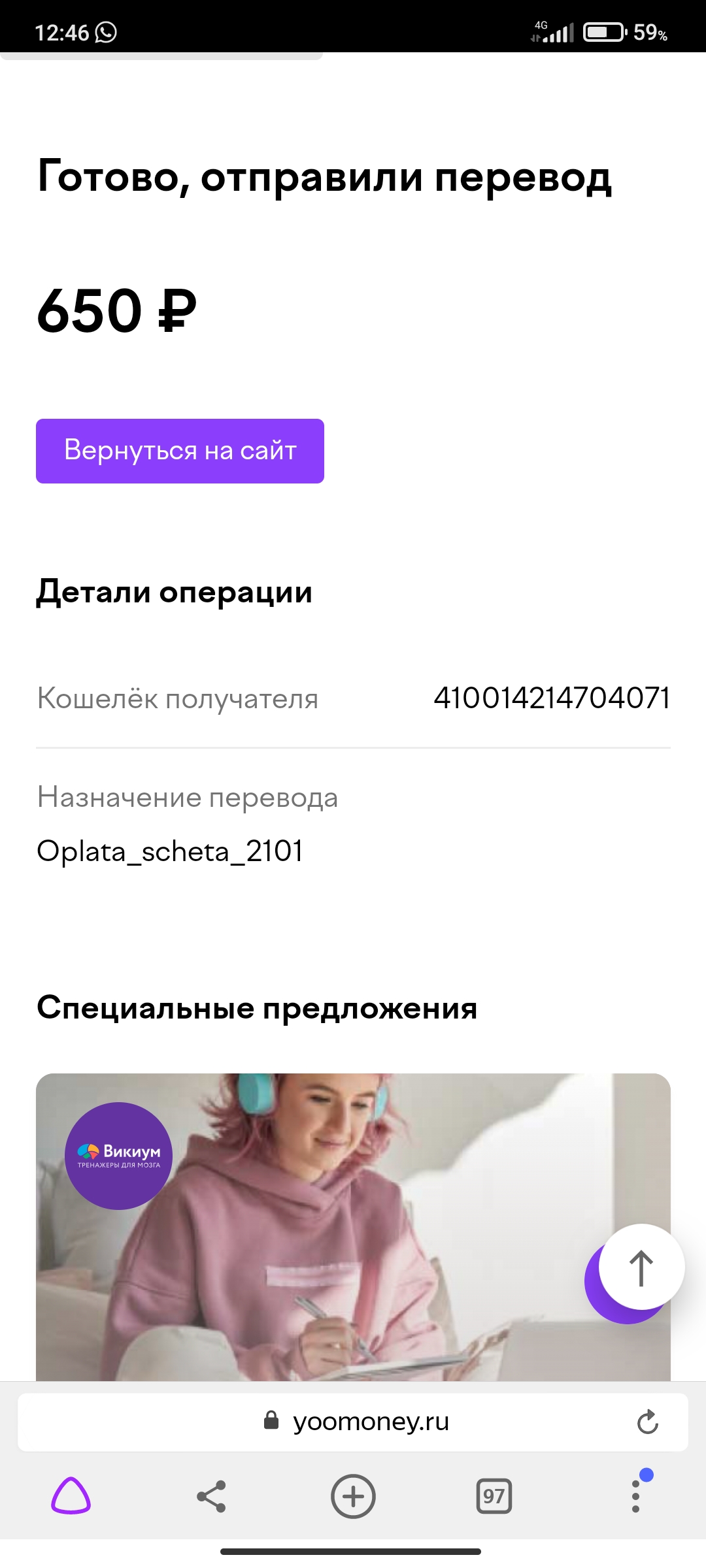Share this page
This screenshot has width=706, height=1568.
(x=211, y=1496)
